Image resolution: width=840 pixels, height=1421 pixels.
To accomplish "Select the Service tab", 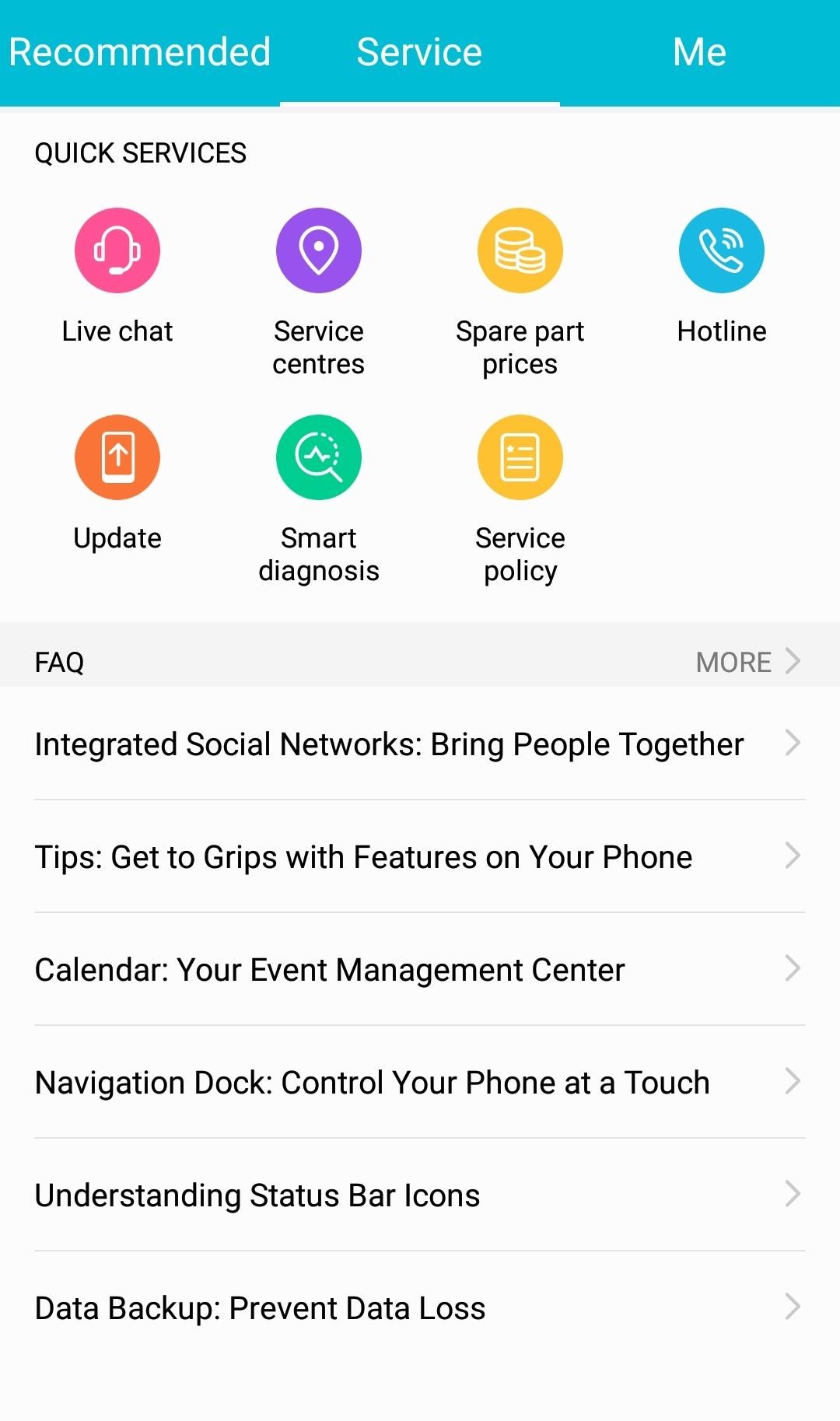I will click(418, 51).
